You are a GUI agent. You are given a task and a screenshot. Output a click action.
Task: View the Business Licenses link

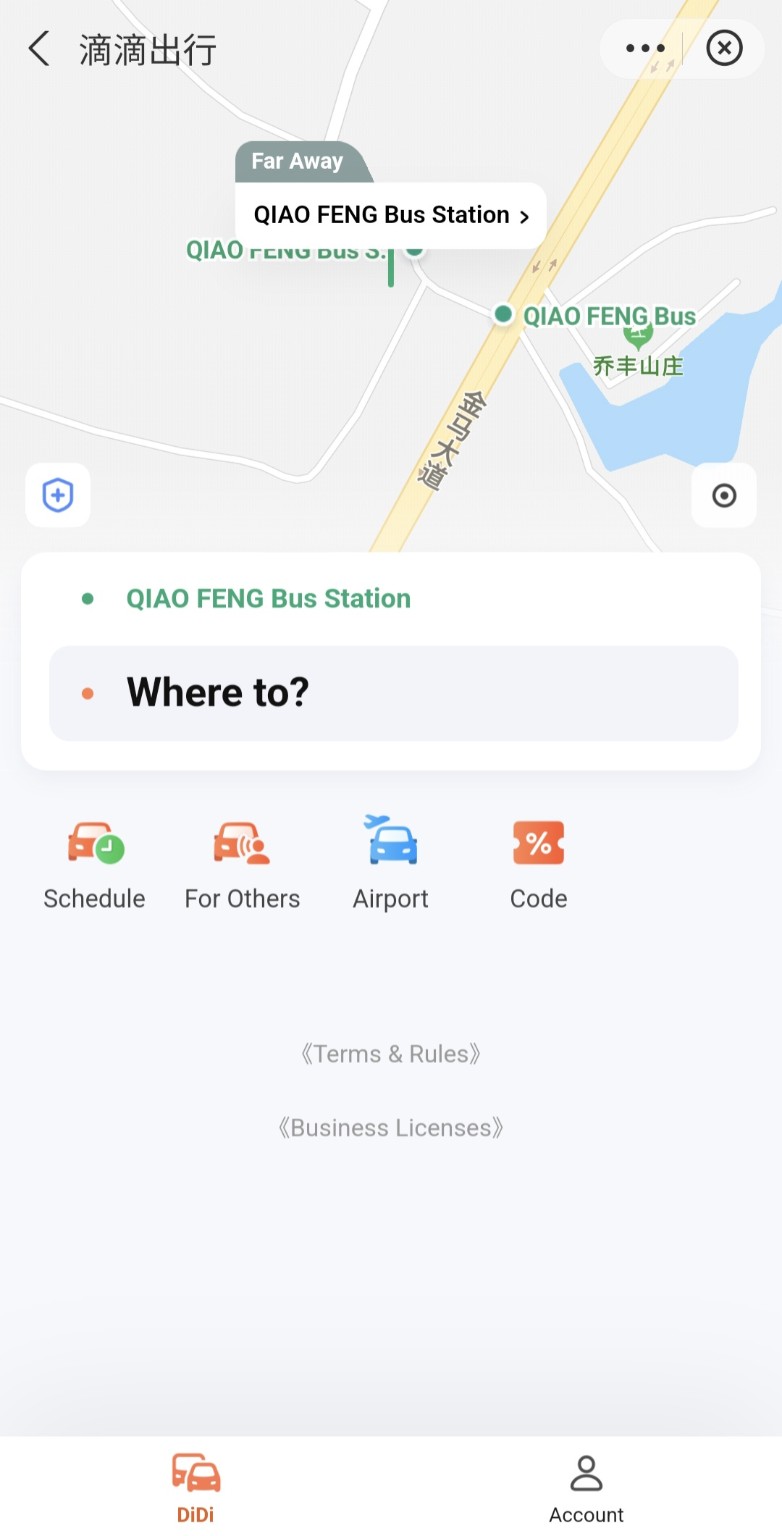pos(391,1128)
